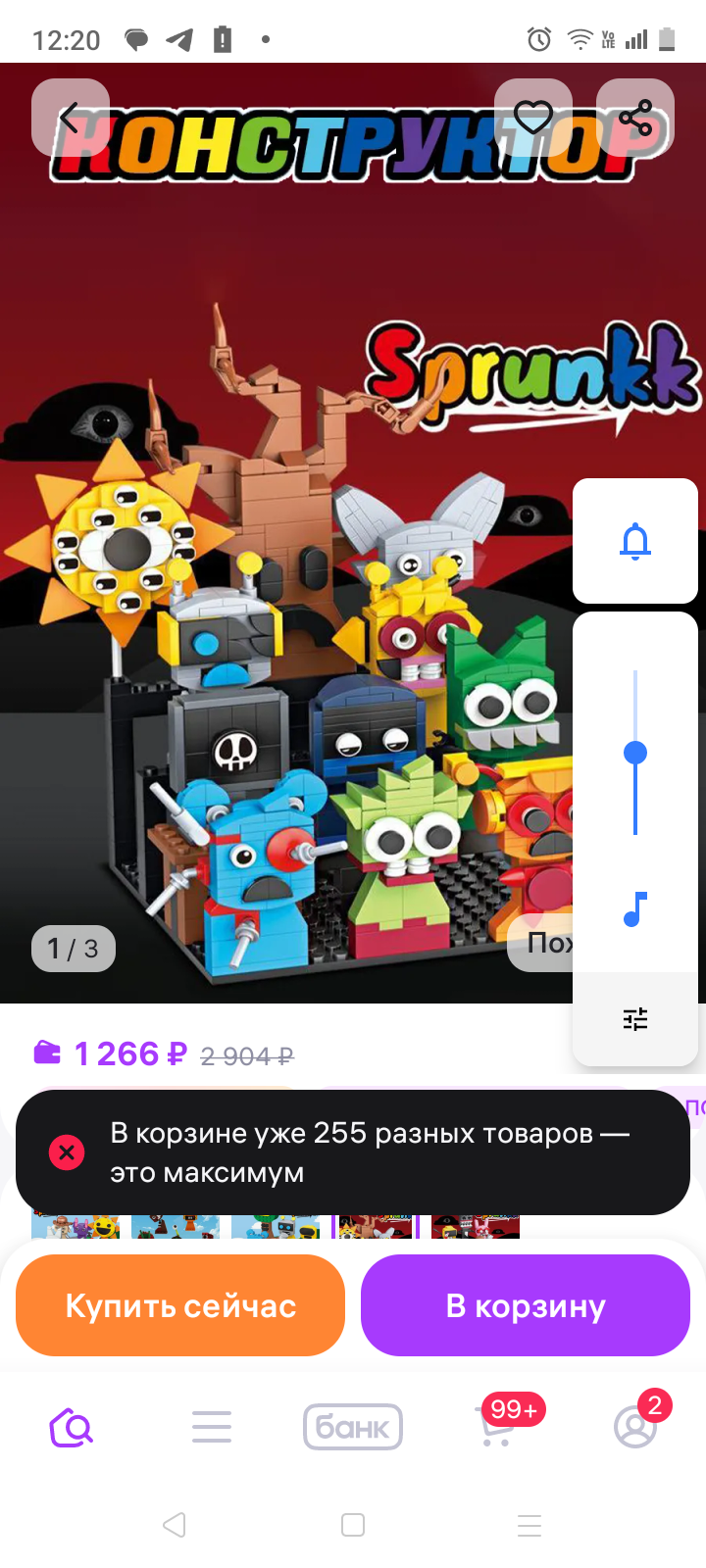The height and width of the screenshot is (1568, 706).
Task: Tap the Похожие chip on the photo
Action: [542, 943]
